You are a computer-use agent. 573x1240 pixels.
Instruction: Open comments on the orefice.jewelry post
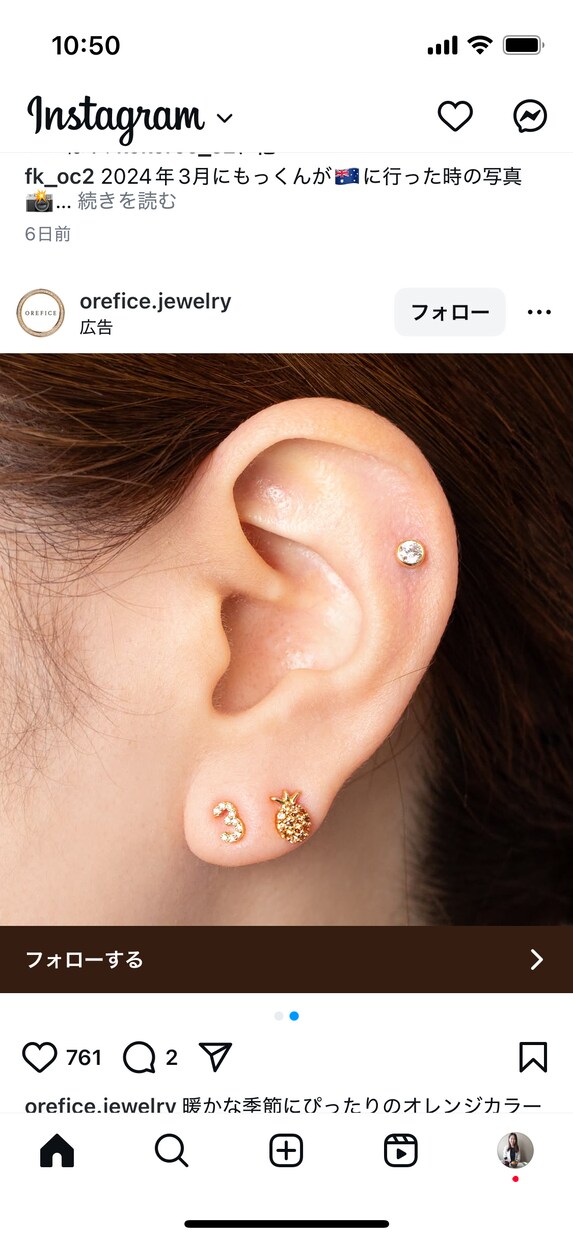pos(139,1057)
